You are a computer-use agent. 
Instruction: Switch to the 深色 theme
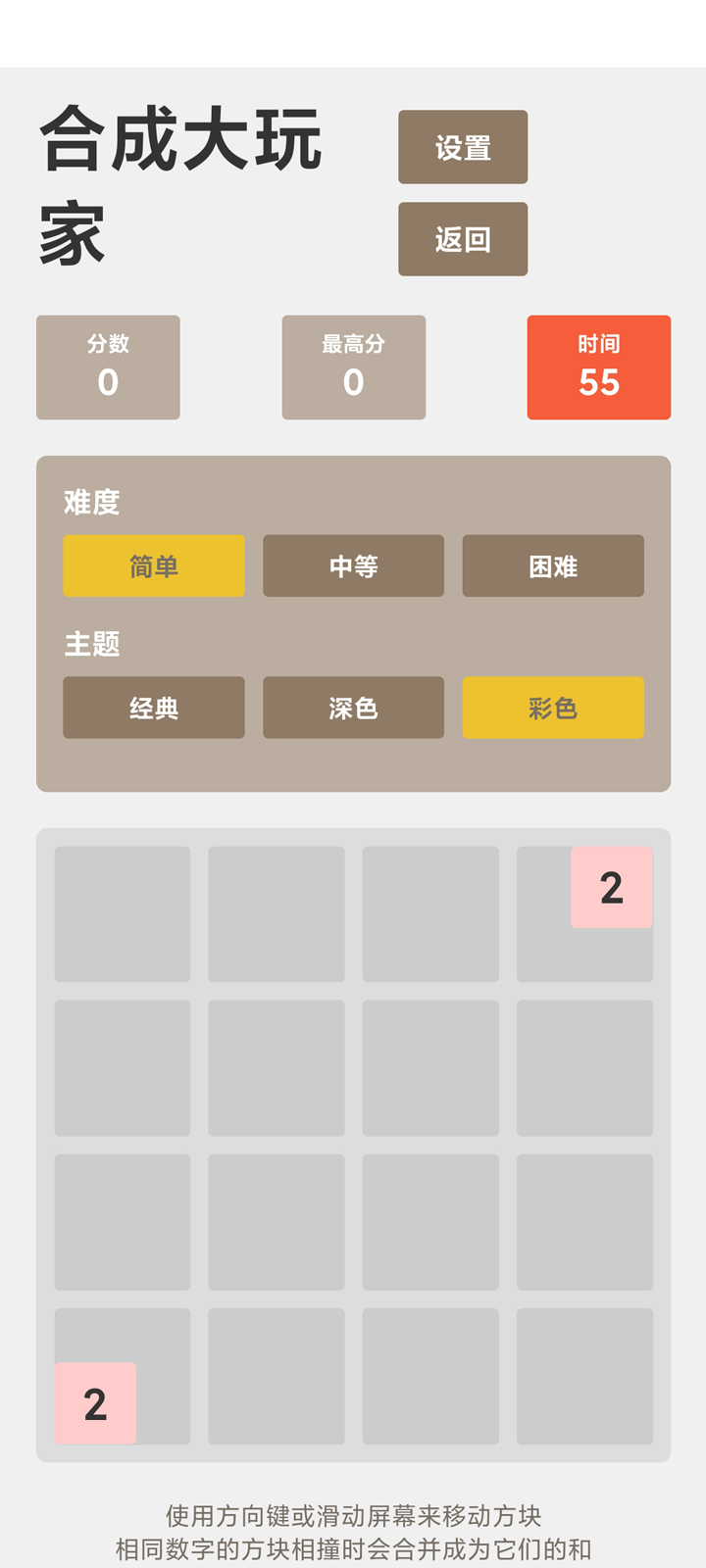[353, 708]
